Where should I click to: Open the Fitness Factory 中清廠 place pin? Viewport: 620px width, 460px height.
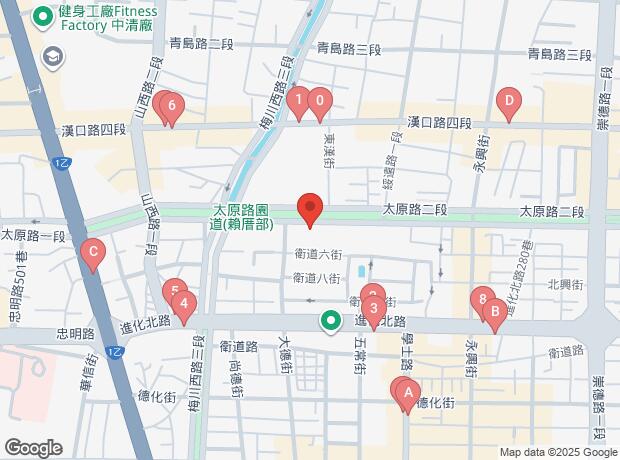[x=42, y=17]
